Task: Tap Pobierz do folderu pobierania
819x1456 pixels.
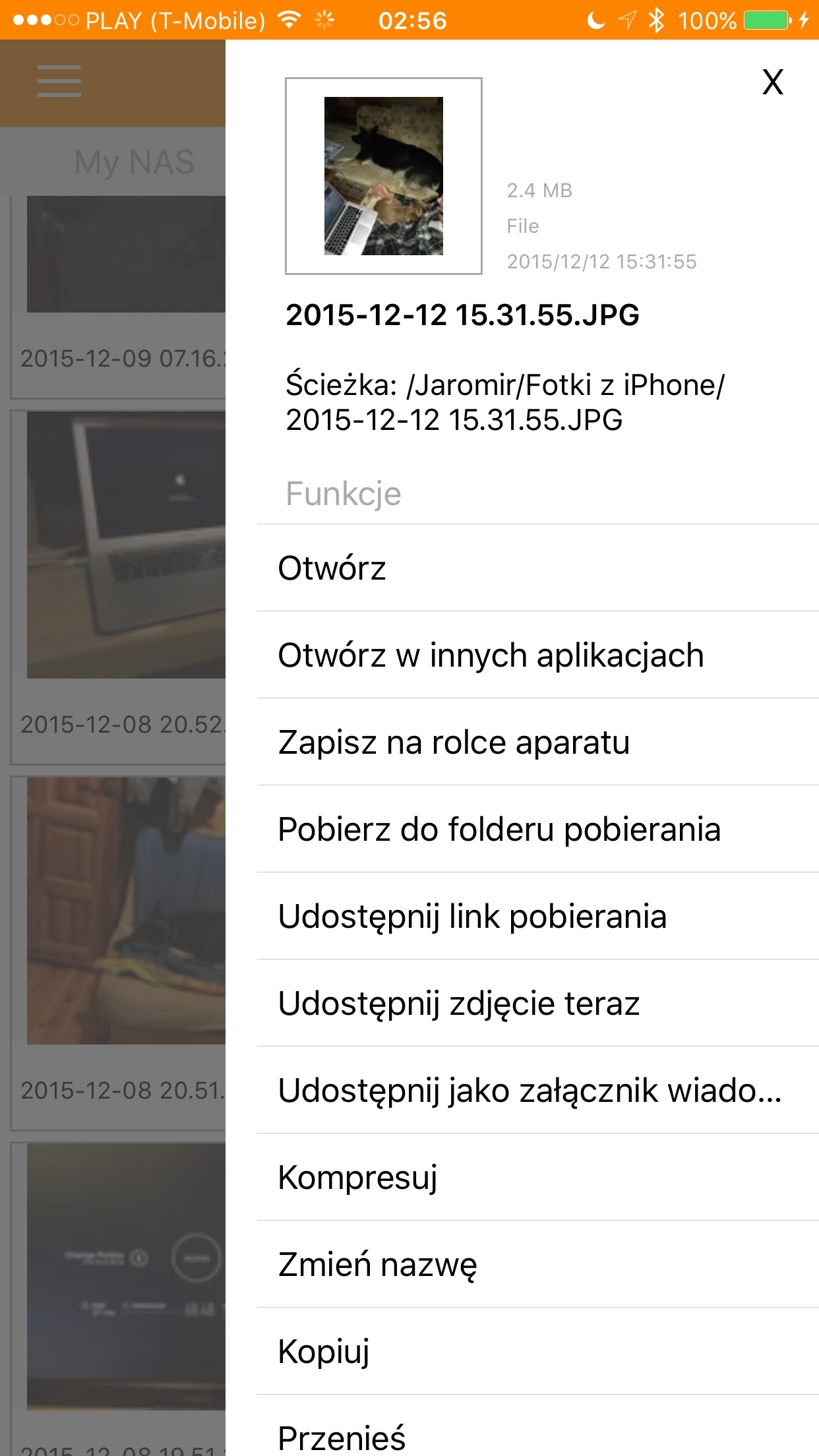Action: (538, 829)
